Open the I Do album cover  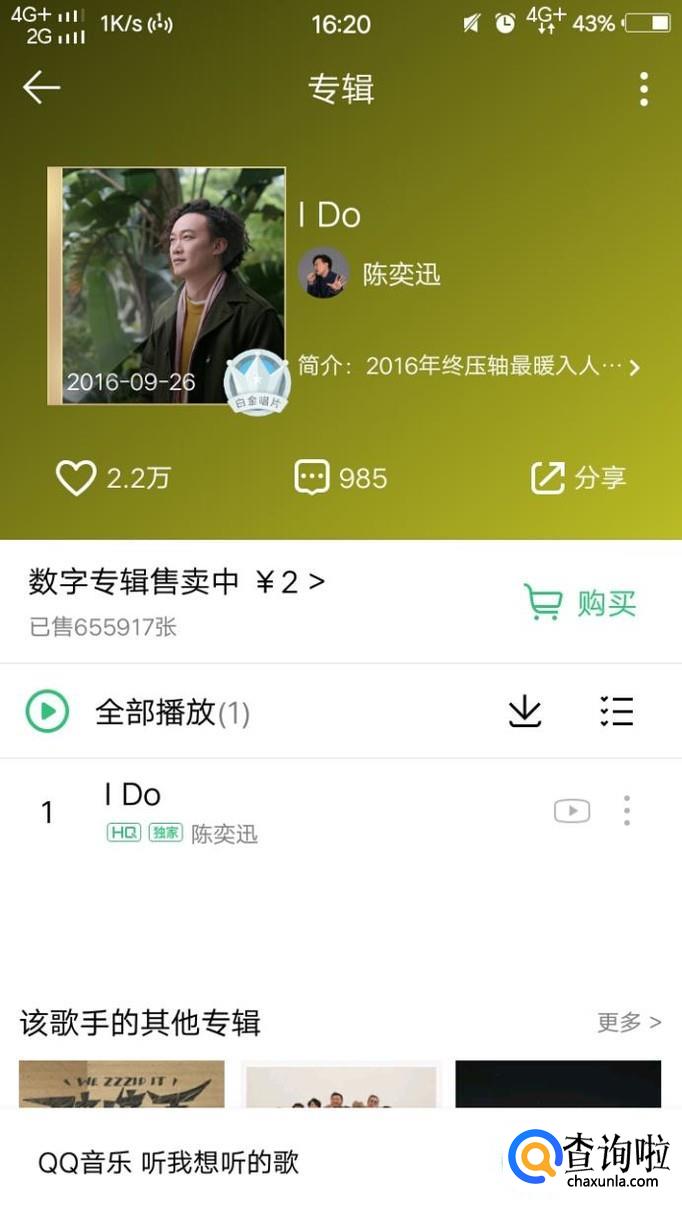coord(166,286)
